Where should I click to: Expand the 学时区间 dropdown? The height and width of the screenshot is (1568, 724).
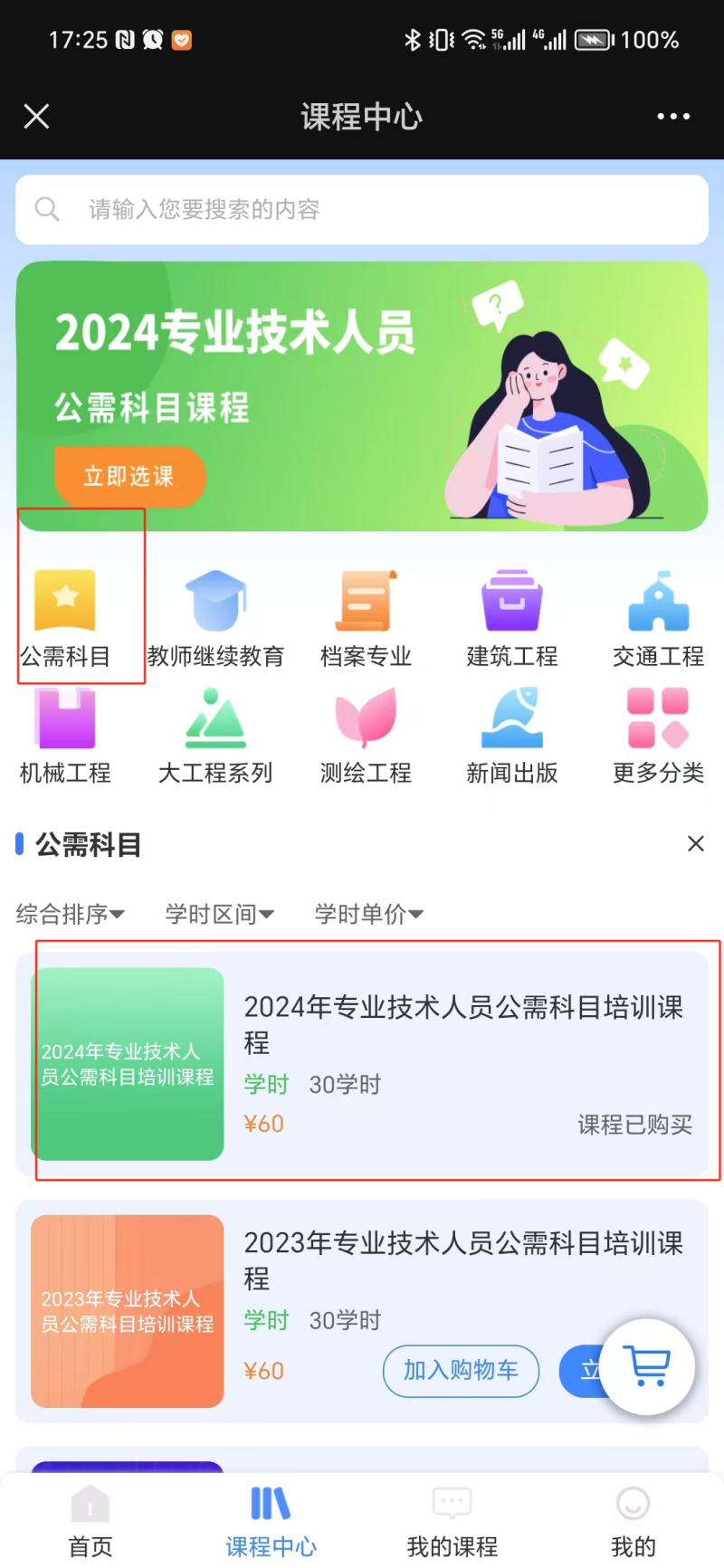[219, 914]
